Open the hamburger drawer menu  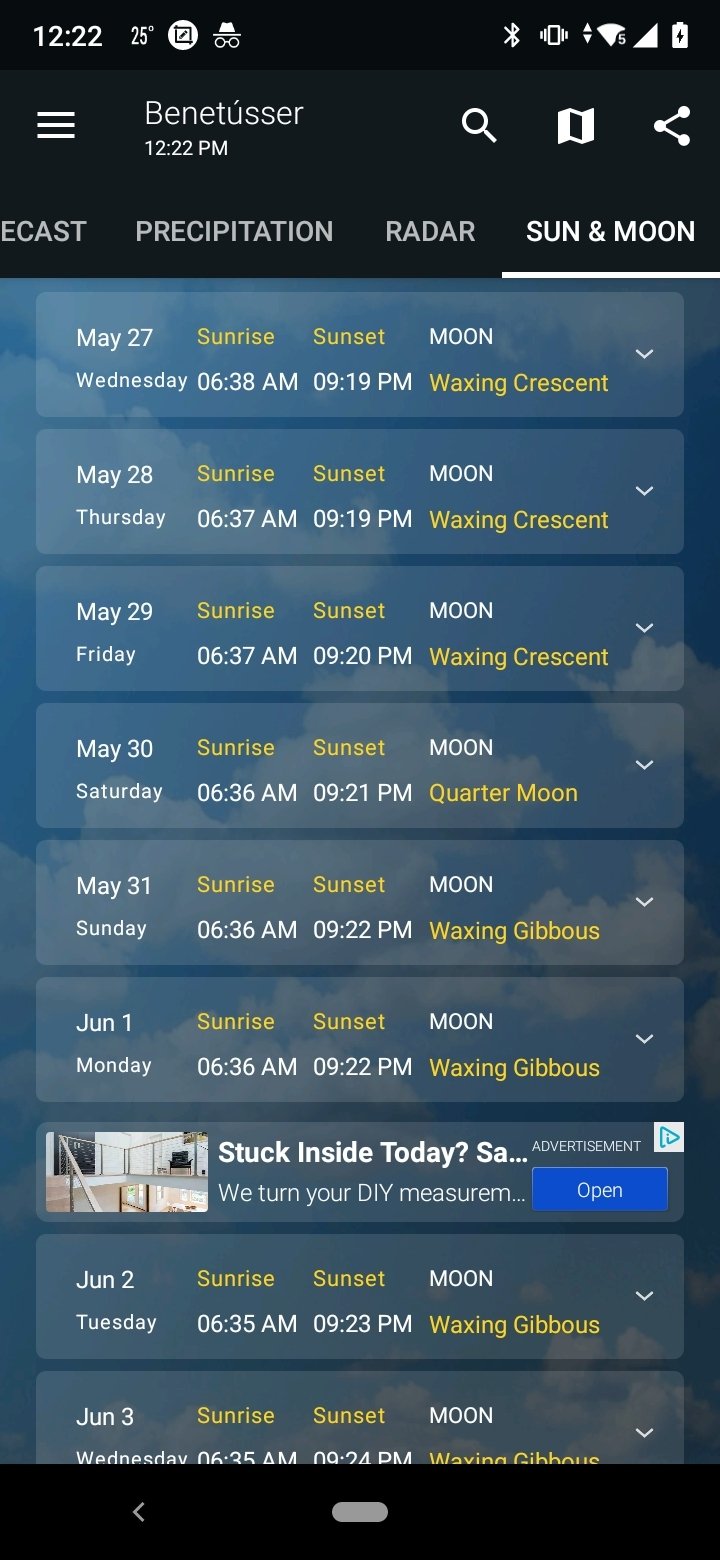tap(56, 126)
